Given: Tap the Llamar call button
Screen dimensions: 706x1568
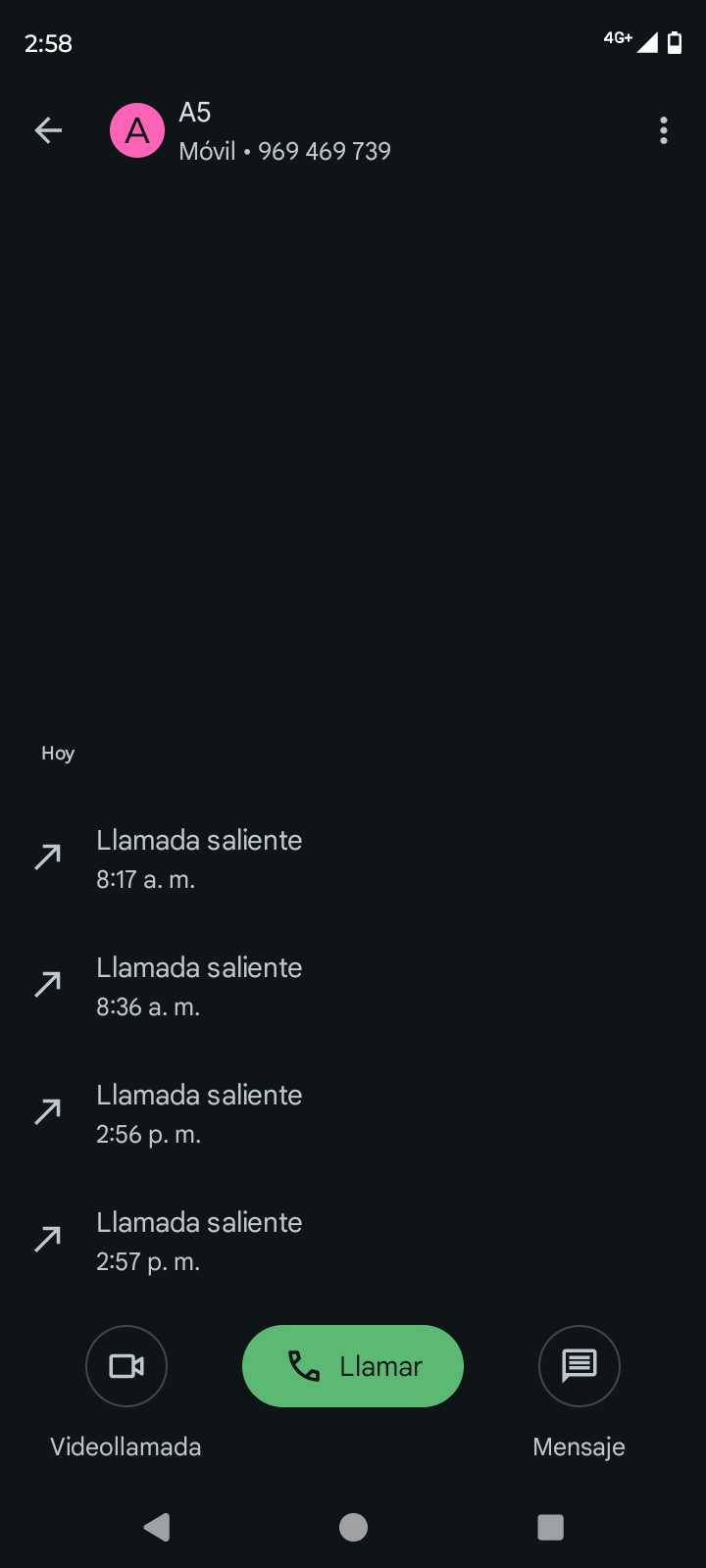Looking at the screenshot, I should click(353, 1366).
